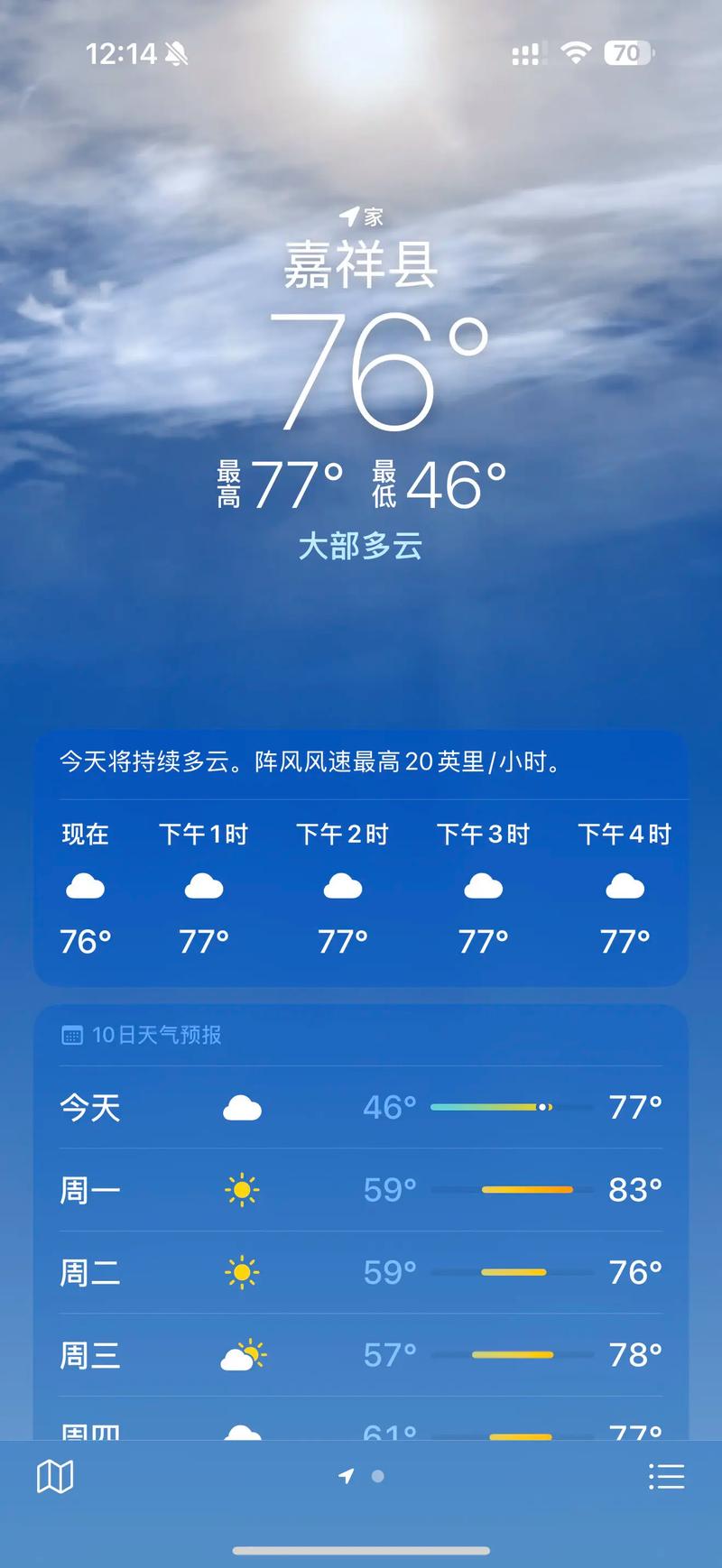Open the map view icon
This screenshot has height=1568, width=722.
coord(56,1476)
